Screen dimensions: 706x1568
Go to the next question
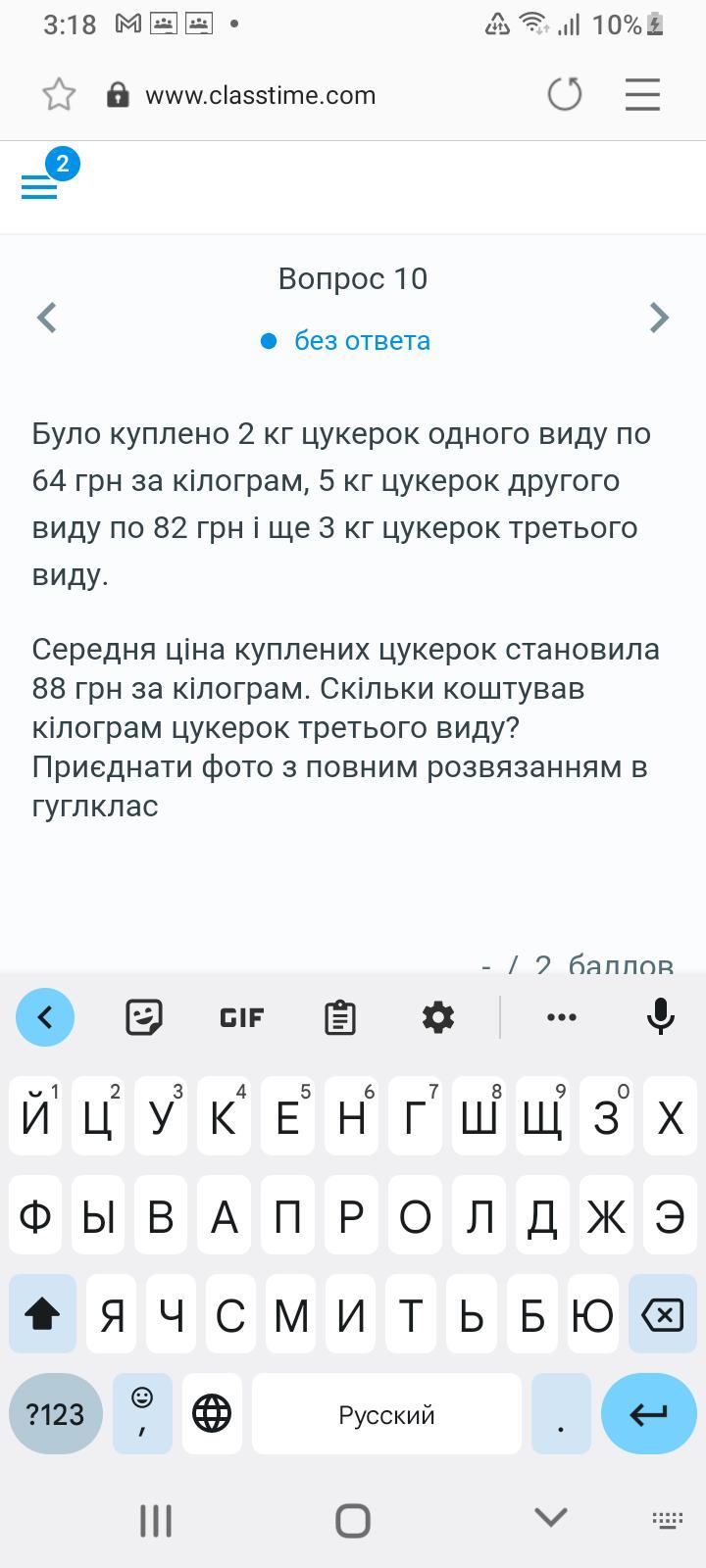(x=659, y=318)
